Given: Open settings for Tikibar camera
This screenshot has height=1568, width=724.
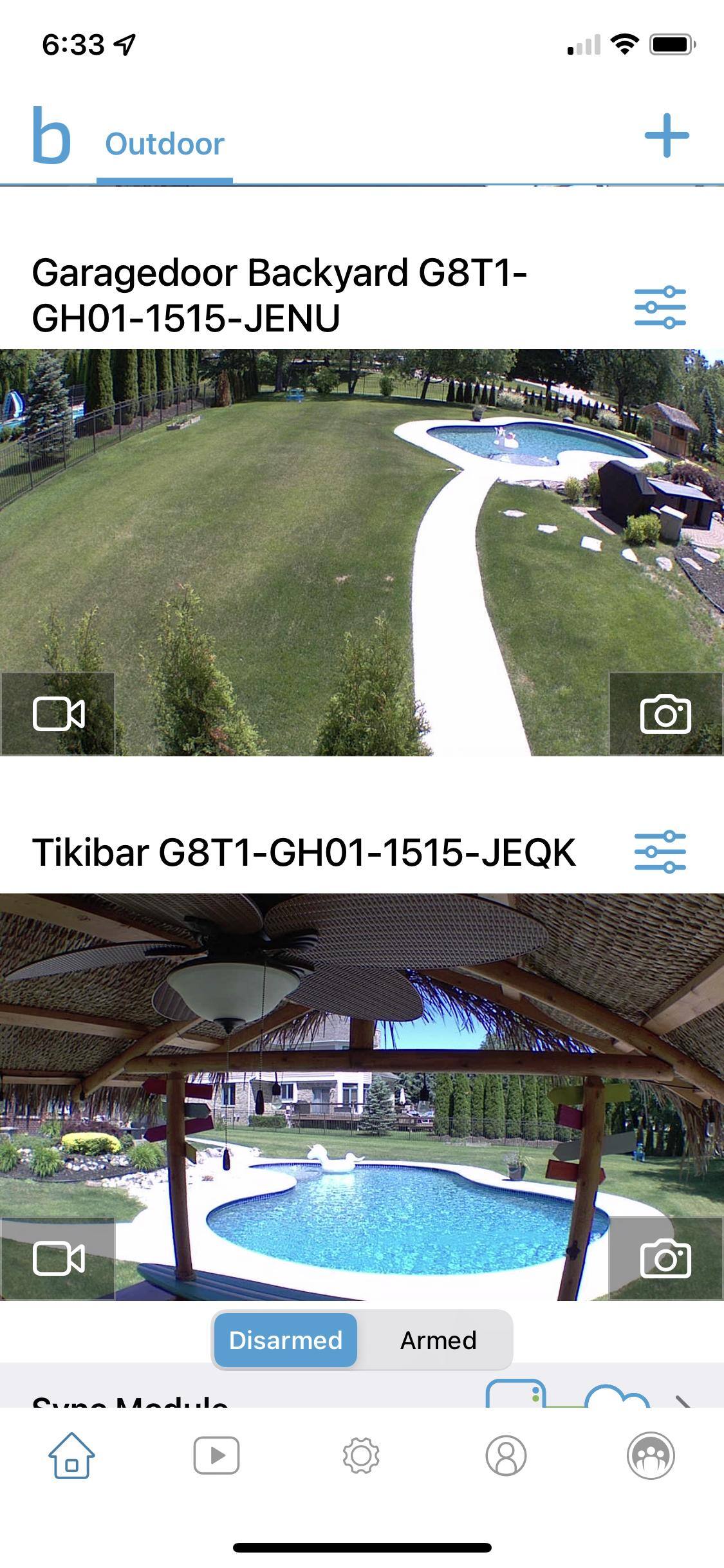Looking at the screenshot, I should point(660,852).
